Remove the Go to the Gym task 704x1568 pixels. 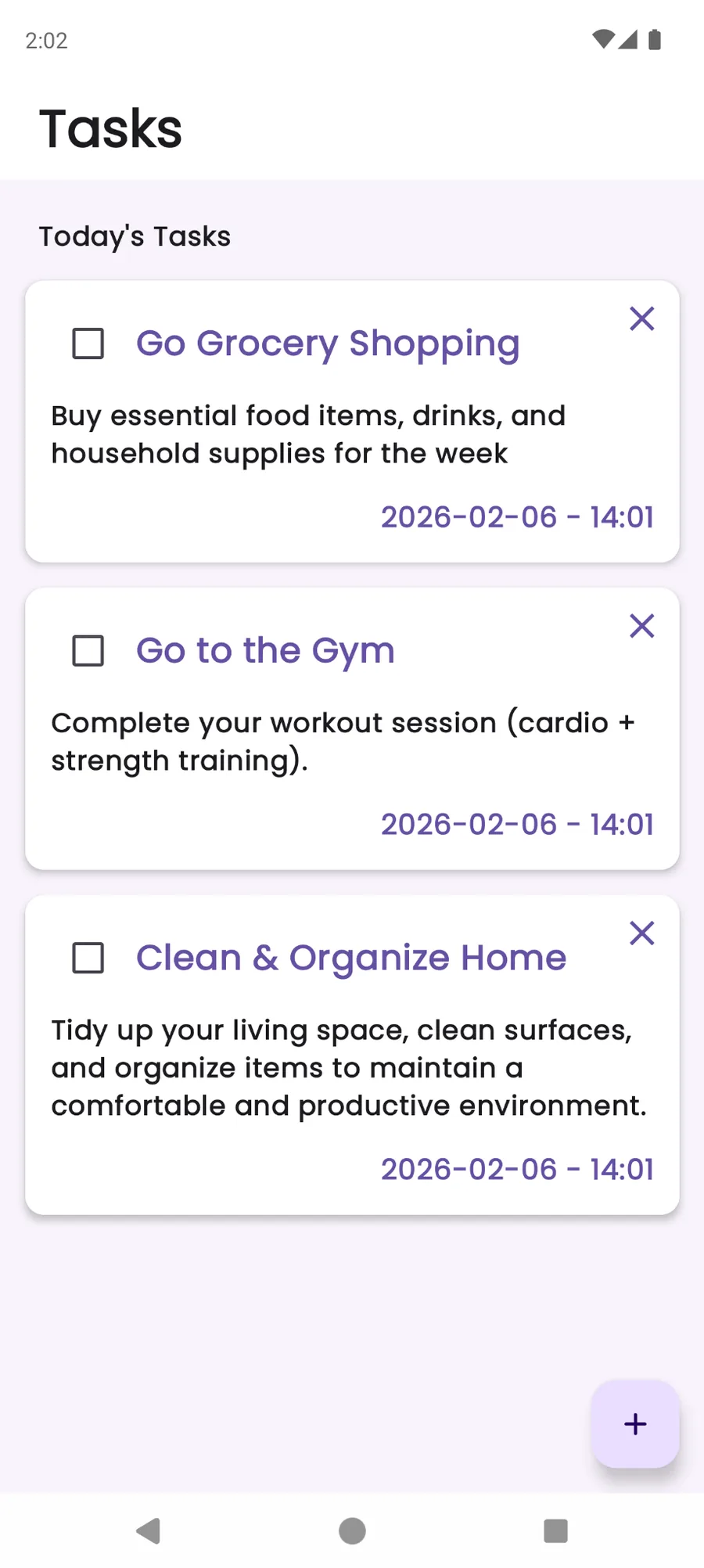click(641, 625)
